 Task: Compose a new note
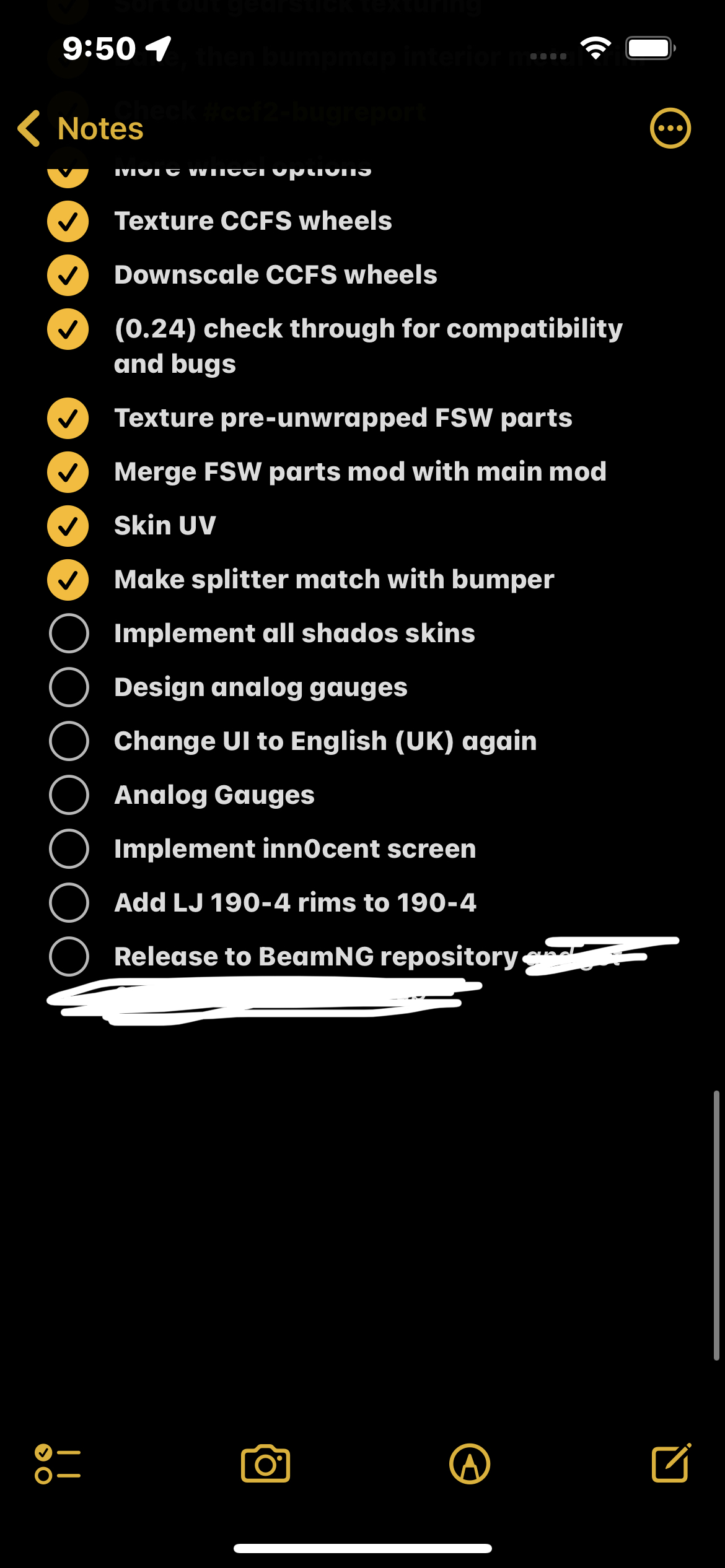pyautogui.click(x=671, y=1463)
